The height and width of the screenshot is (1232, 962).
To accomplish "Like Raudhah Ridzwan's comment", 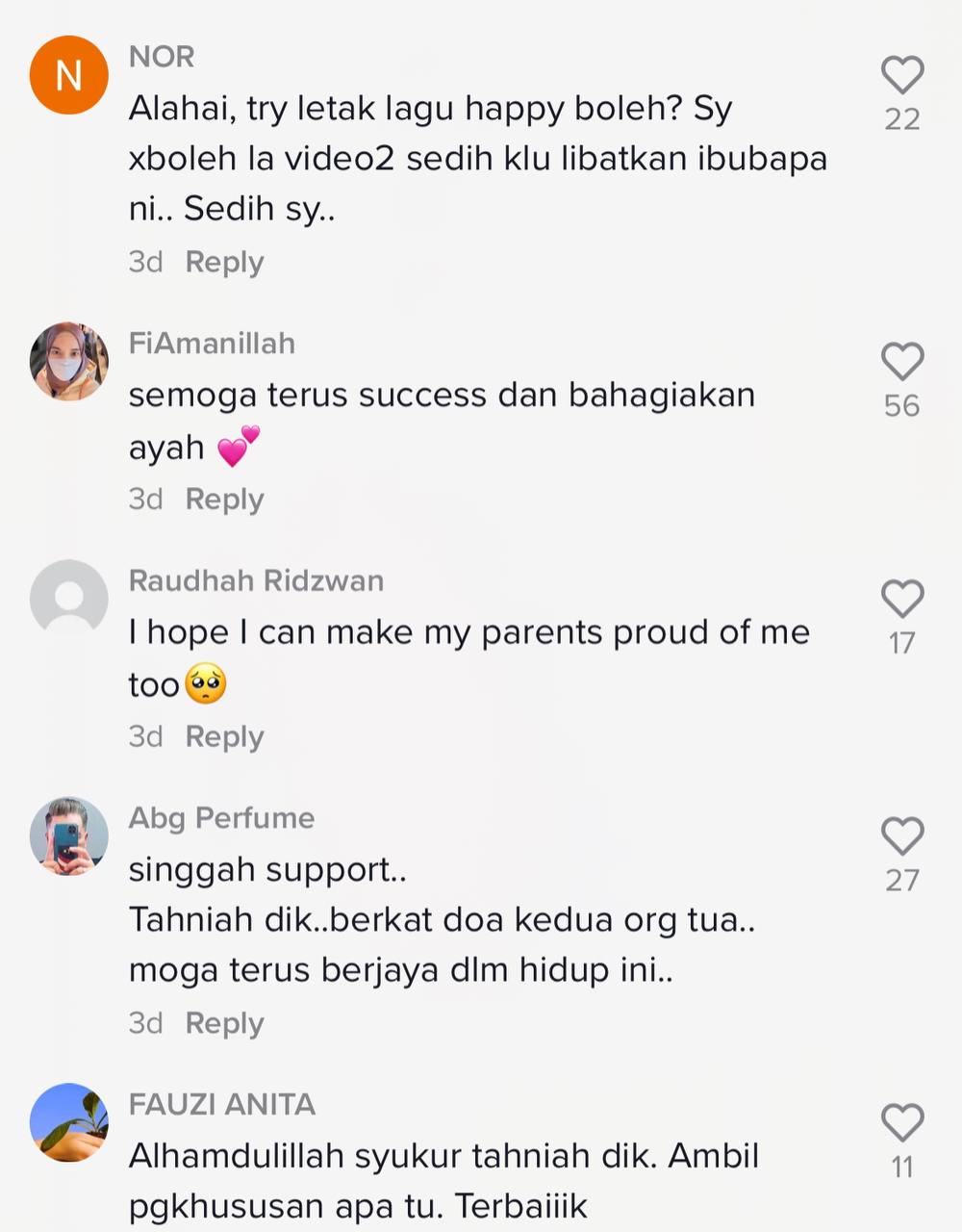I will click(x=901, y=599).
